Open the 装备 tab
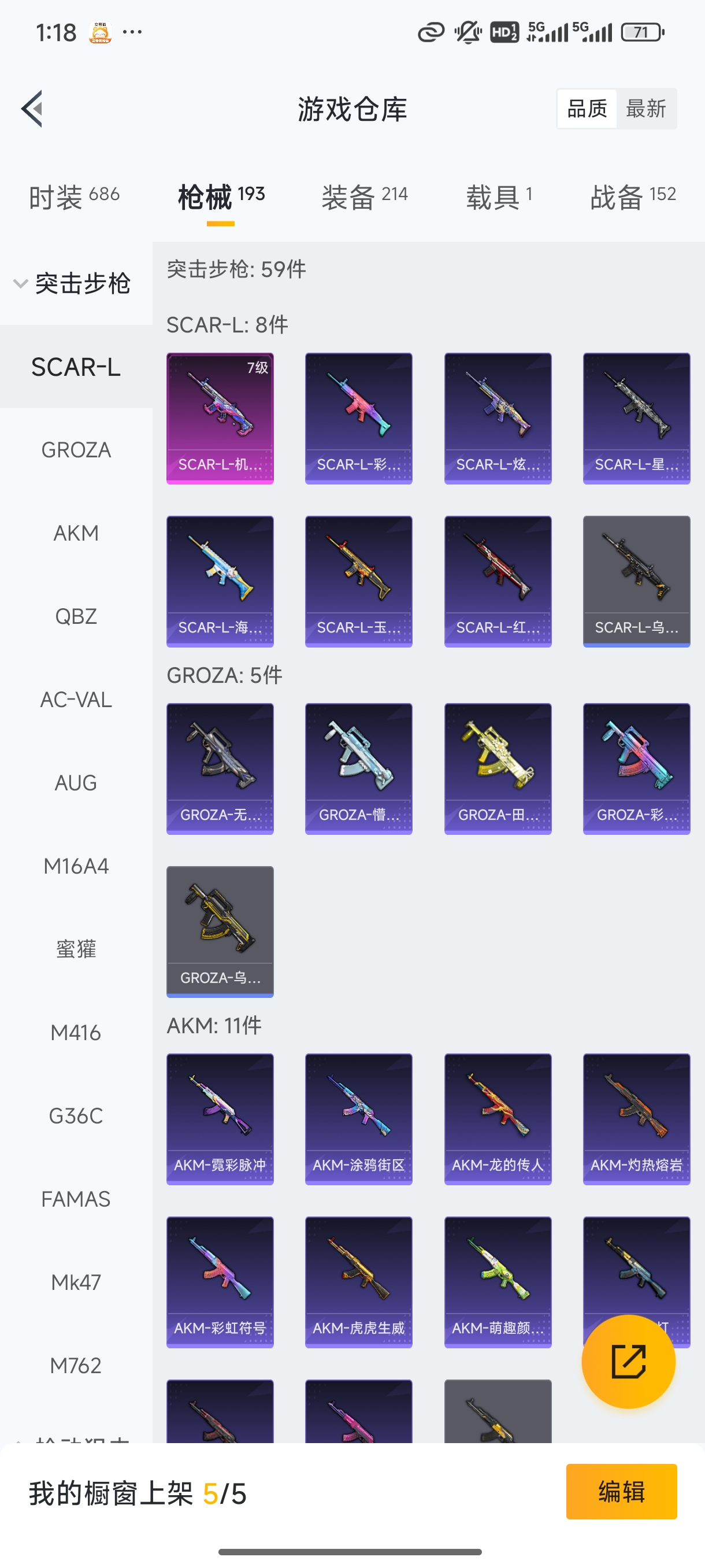The image size is (705, 1568). pos(365,197)
